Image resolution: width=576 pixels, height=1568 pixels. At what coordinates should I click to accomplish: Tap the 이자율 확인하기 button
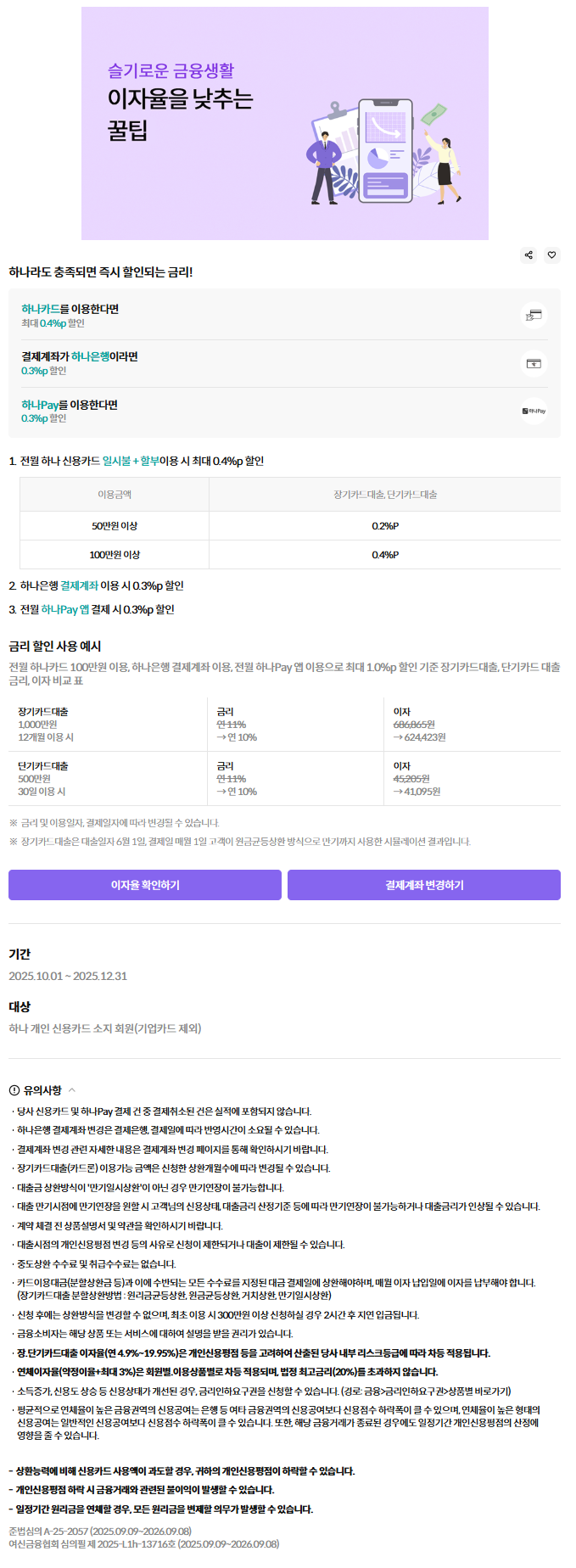tap(145, 885)
